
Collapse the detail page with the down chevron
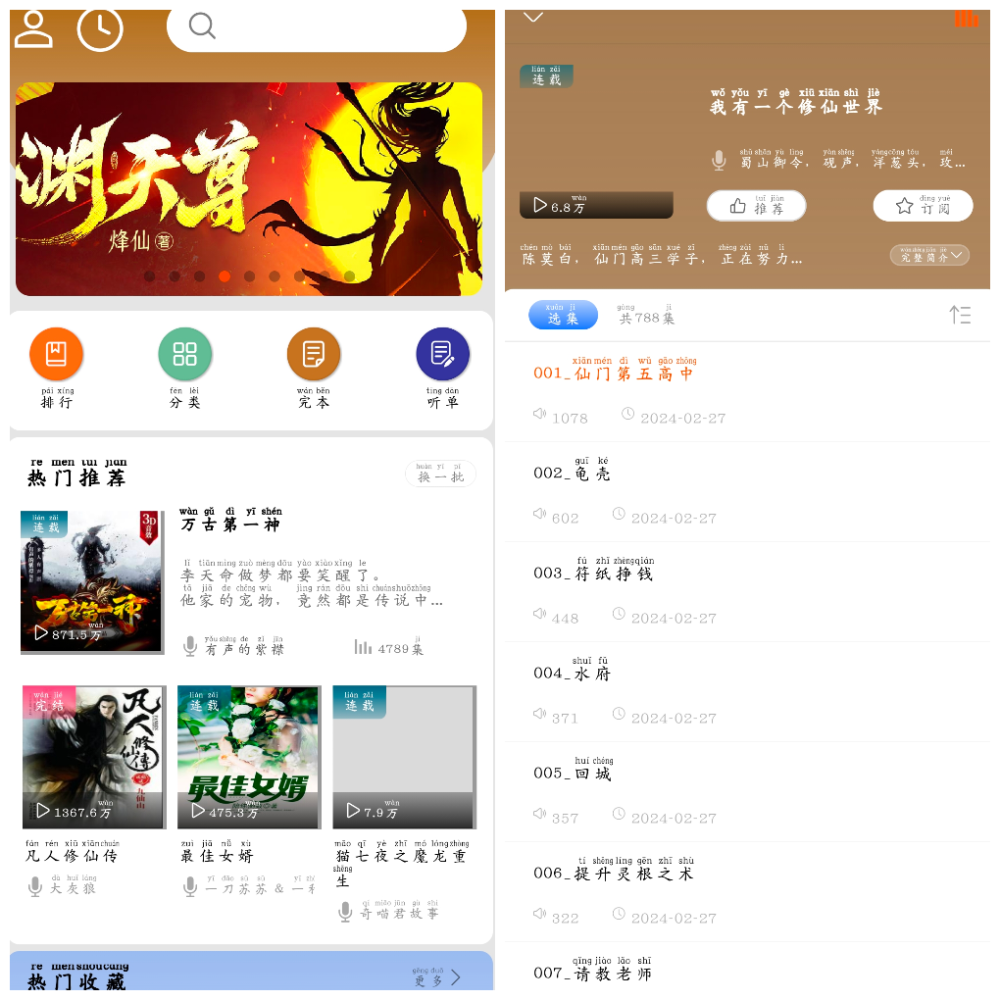pos(534,17)
